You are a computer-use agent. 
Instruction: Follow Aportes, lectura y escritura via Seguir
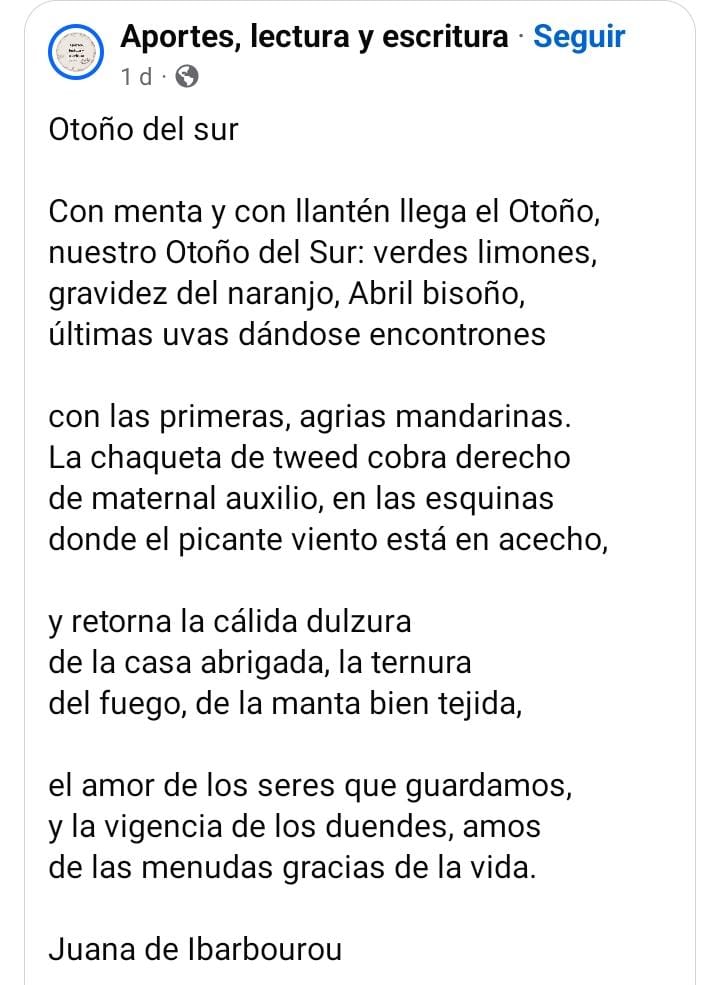click(579, 38)
